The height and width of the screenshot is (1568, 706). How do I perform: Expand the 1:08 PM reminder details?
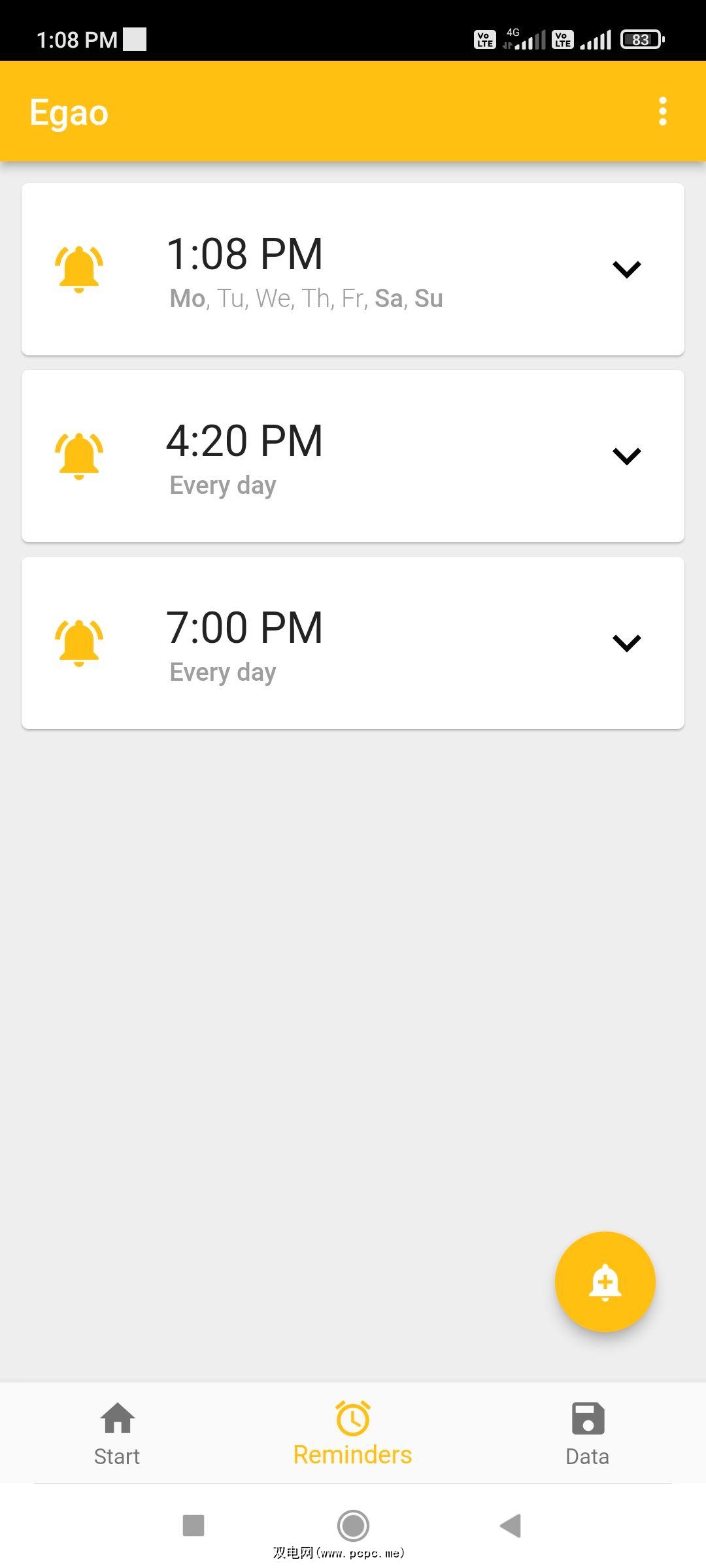coord(626,269)
